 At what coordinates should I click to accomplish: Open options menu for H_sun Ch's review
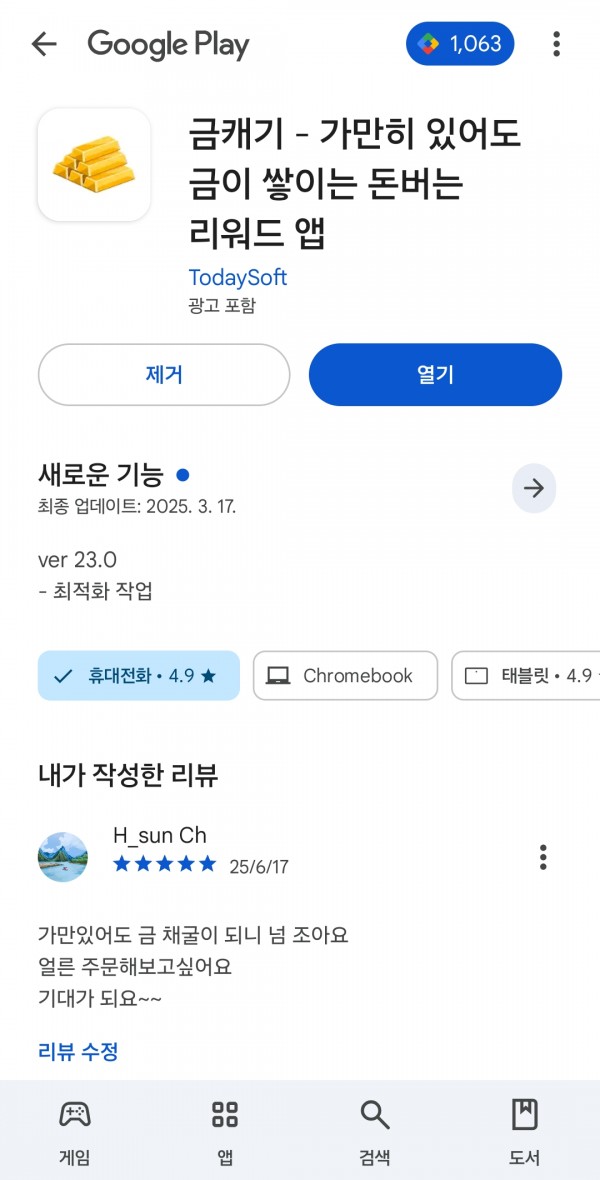(543, 857)
